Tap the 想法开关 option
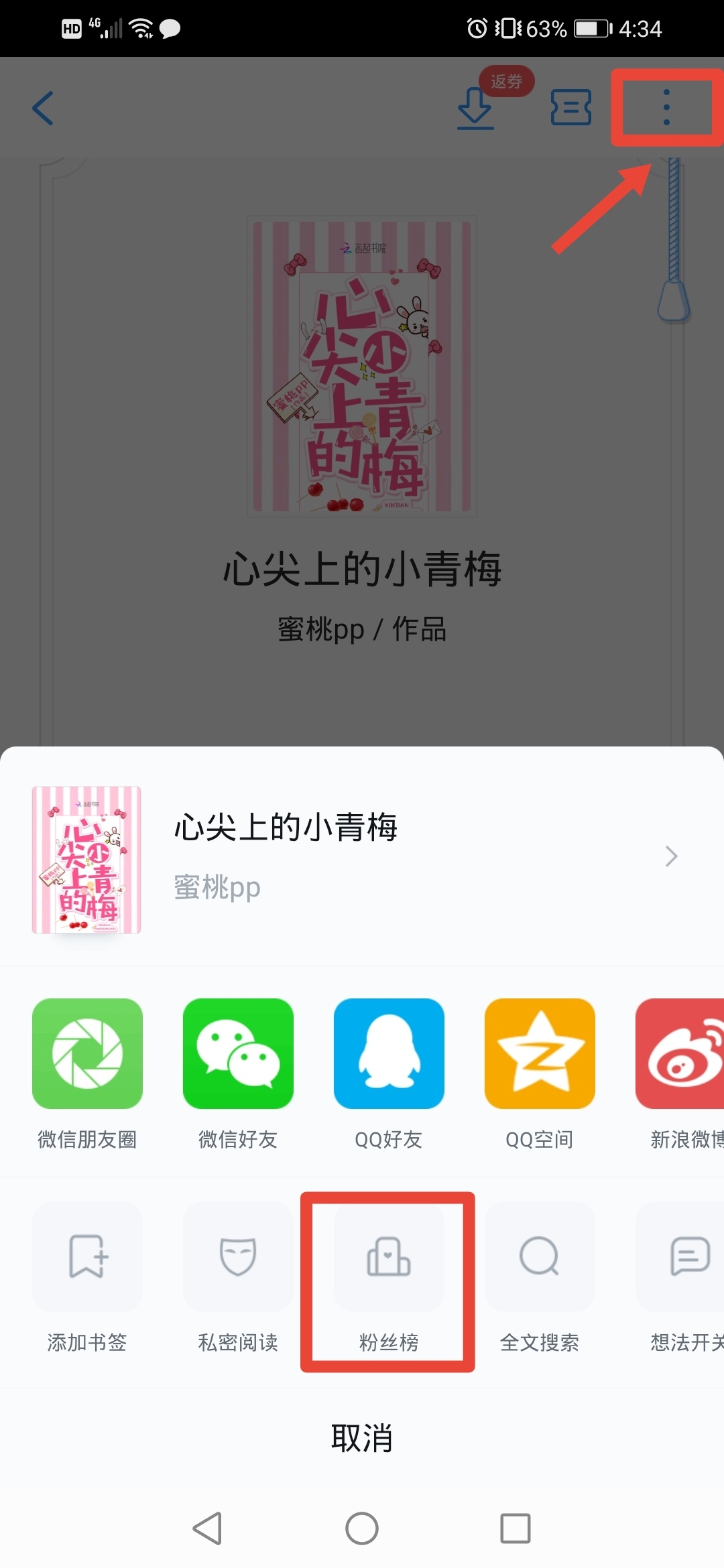This screenshot has width=724, height=1568. click(680, 1257)
